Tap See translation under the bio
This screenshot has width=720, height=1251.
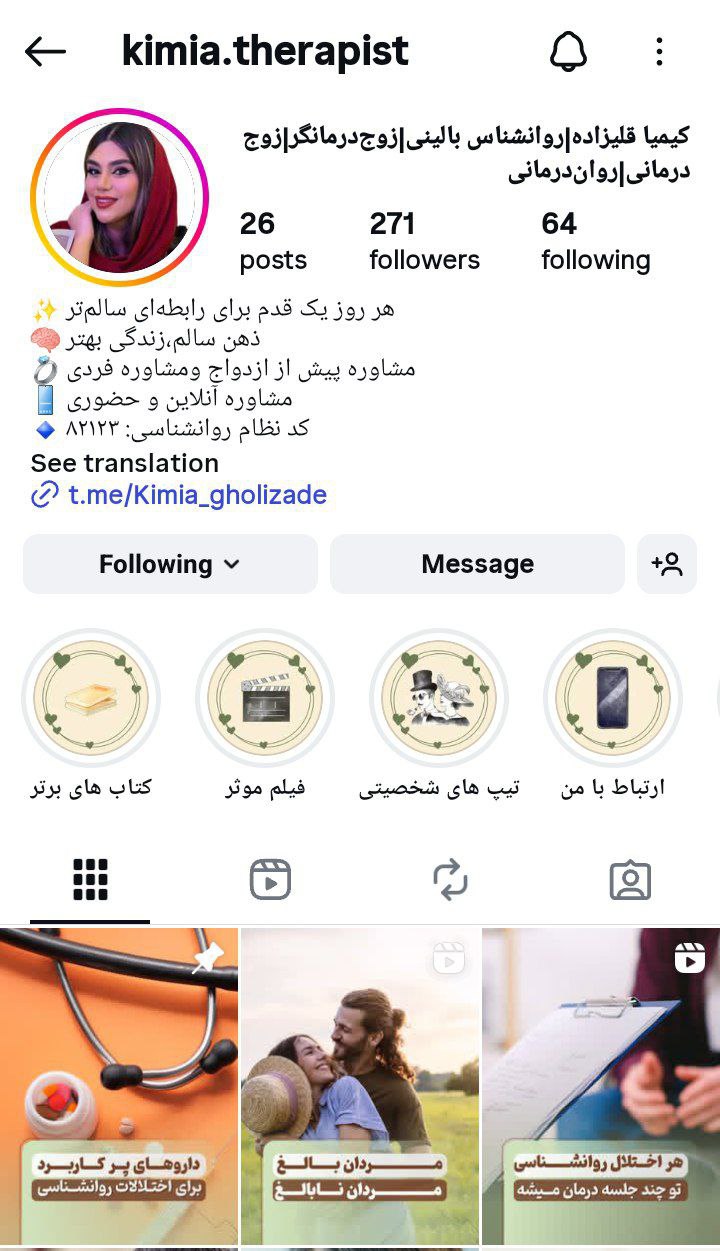[125, 463]
